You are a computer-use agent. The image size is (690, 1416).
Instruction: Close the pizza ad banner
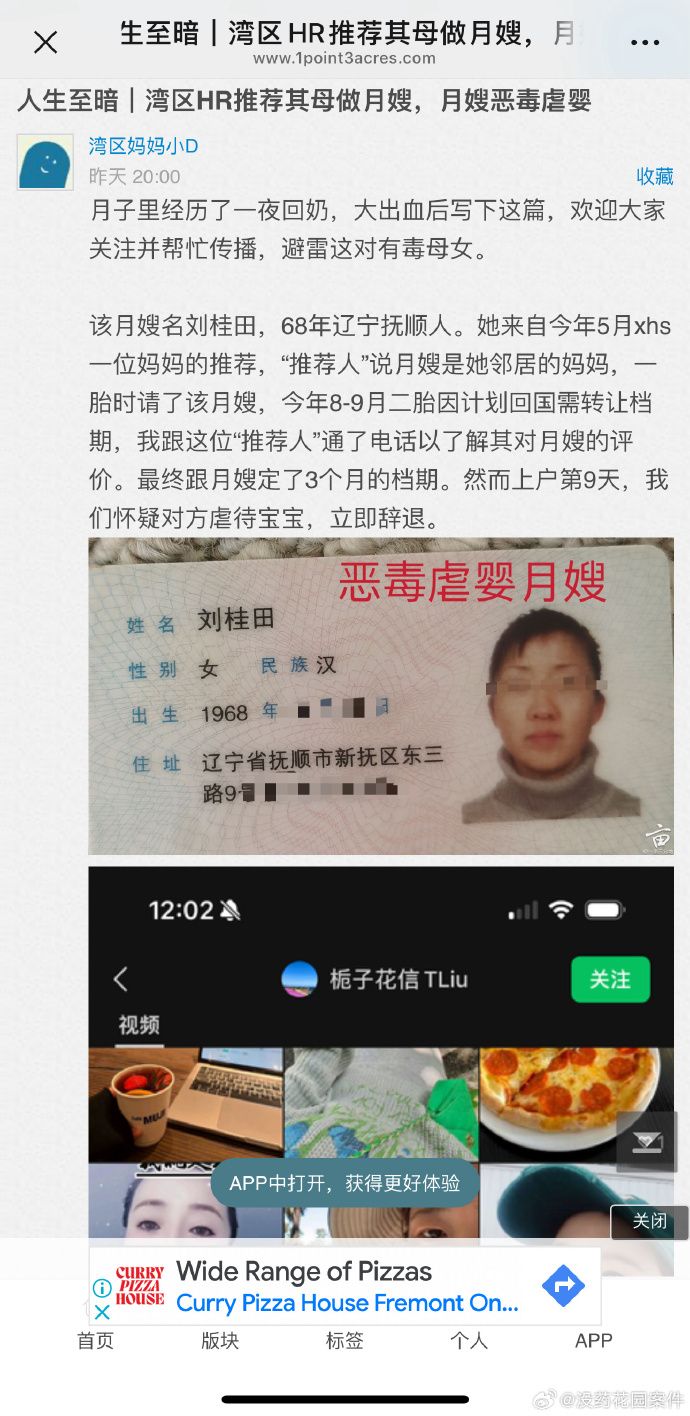click(x=102, y=1311)
